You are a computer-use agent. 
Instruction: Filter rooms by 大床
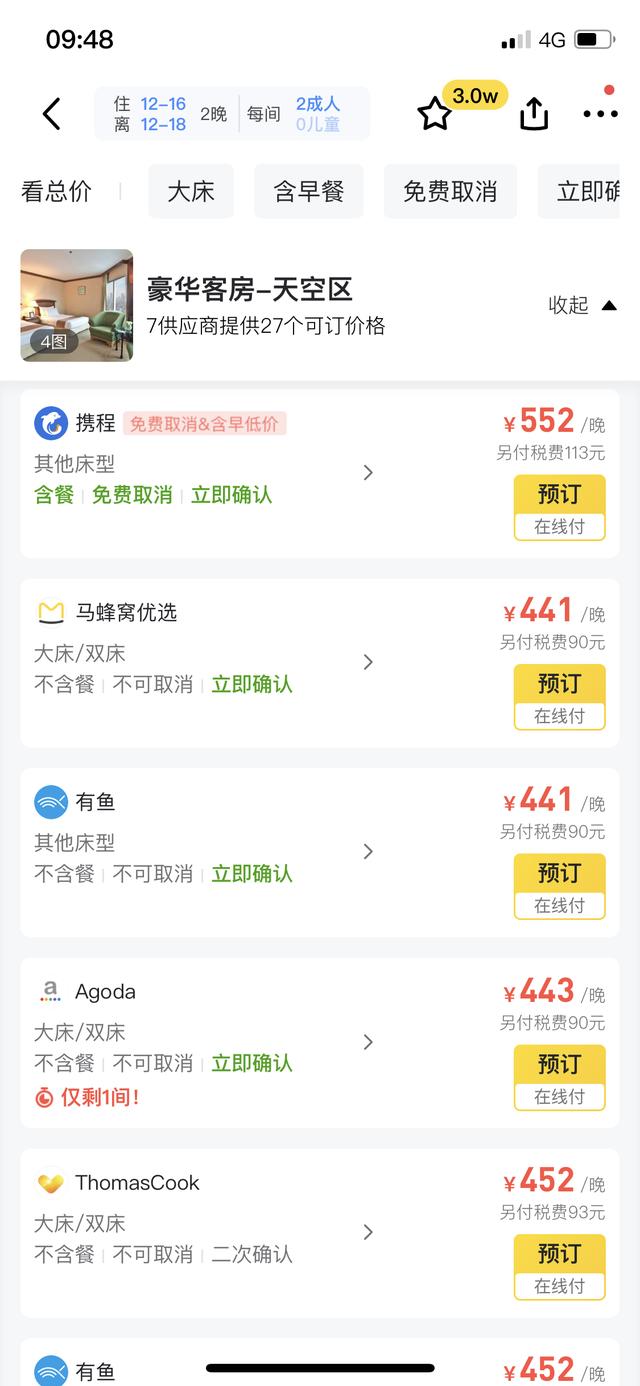click(191, 191)
